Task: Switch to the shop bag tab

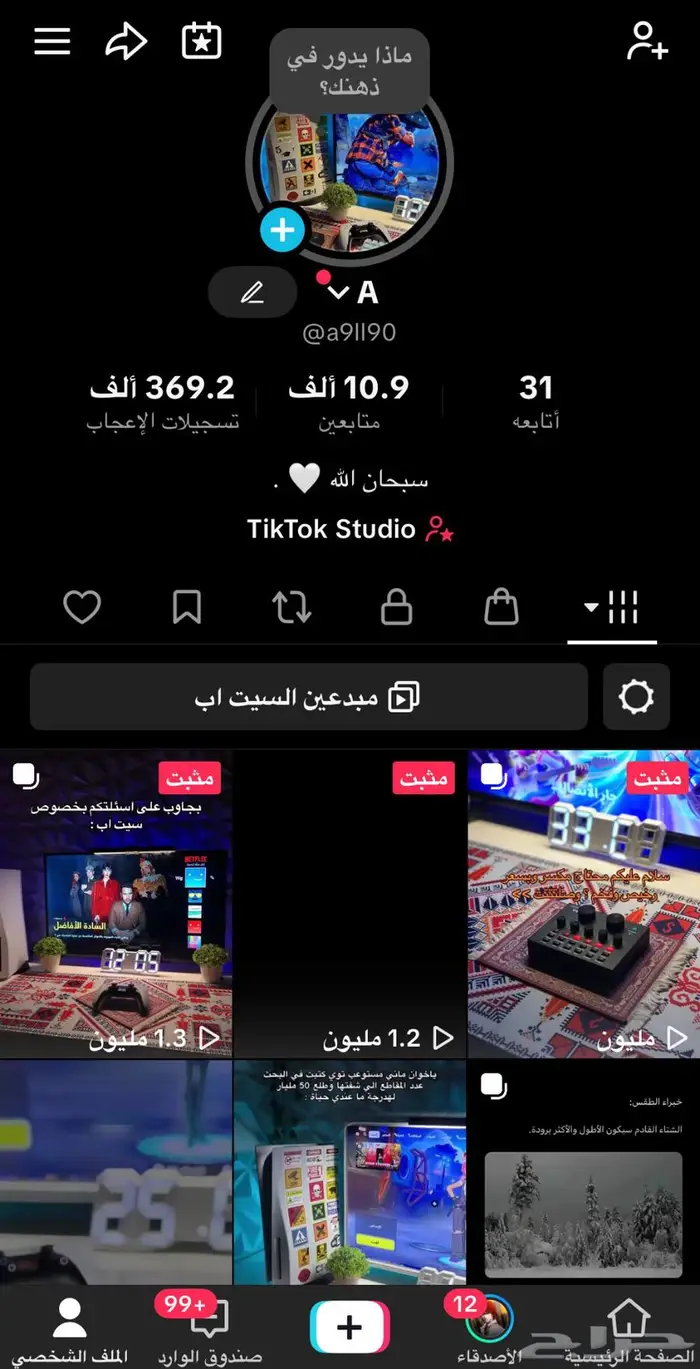Action: [501, 607]
